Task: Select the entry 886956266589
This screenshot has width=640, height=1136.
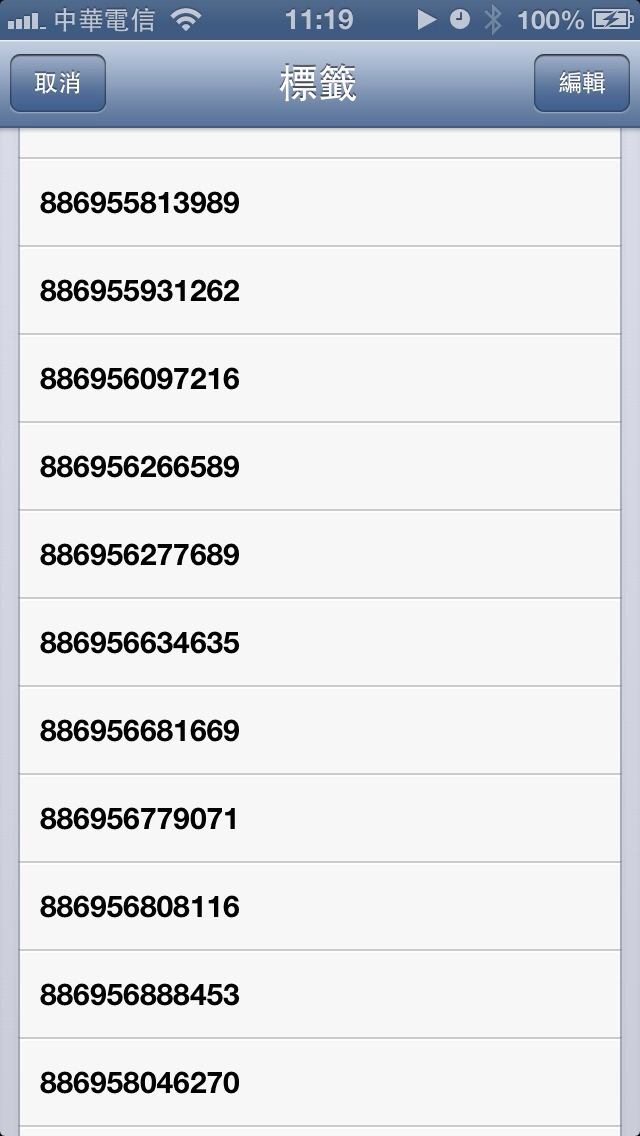Action: 320,467
